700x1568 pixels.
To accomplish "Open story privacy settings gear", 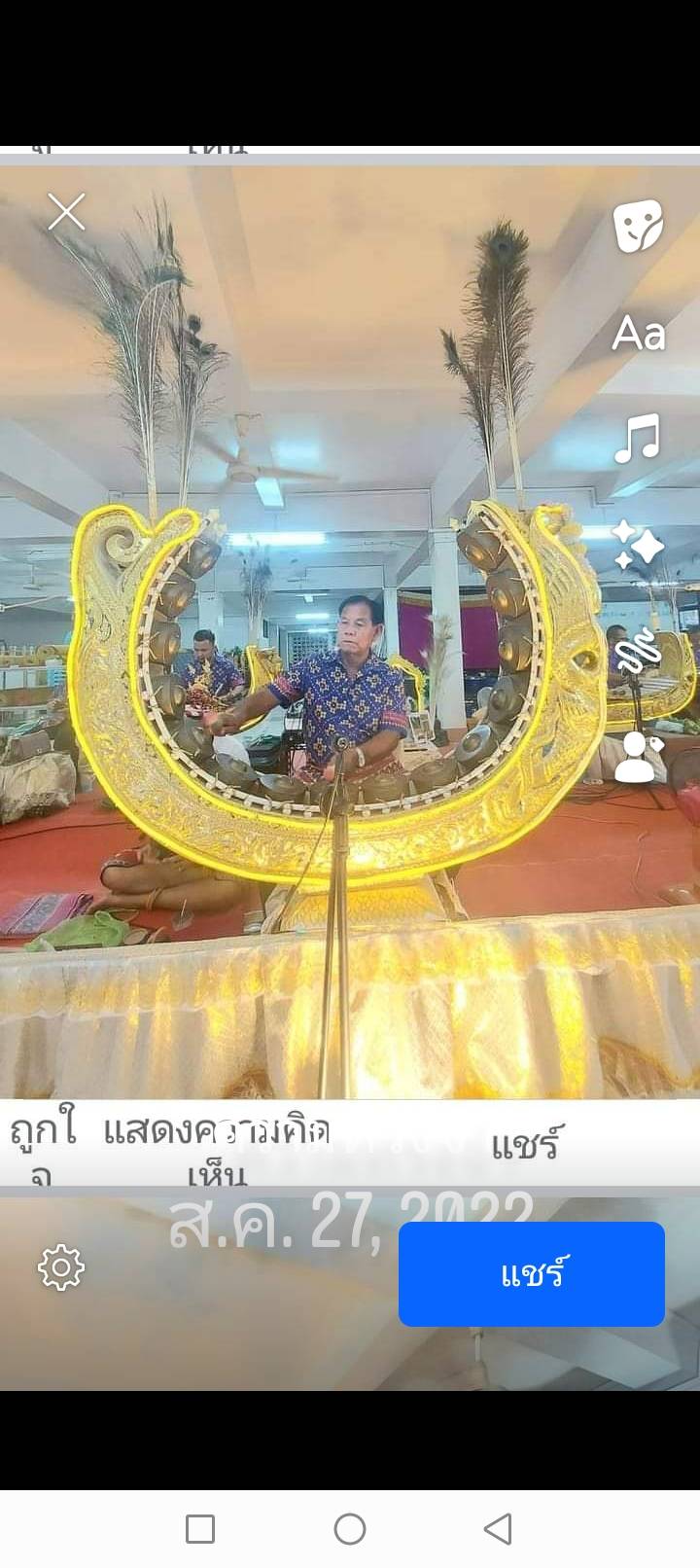I will click(61, 1267).
